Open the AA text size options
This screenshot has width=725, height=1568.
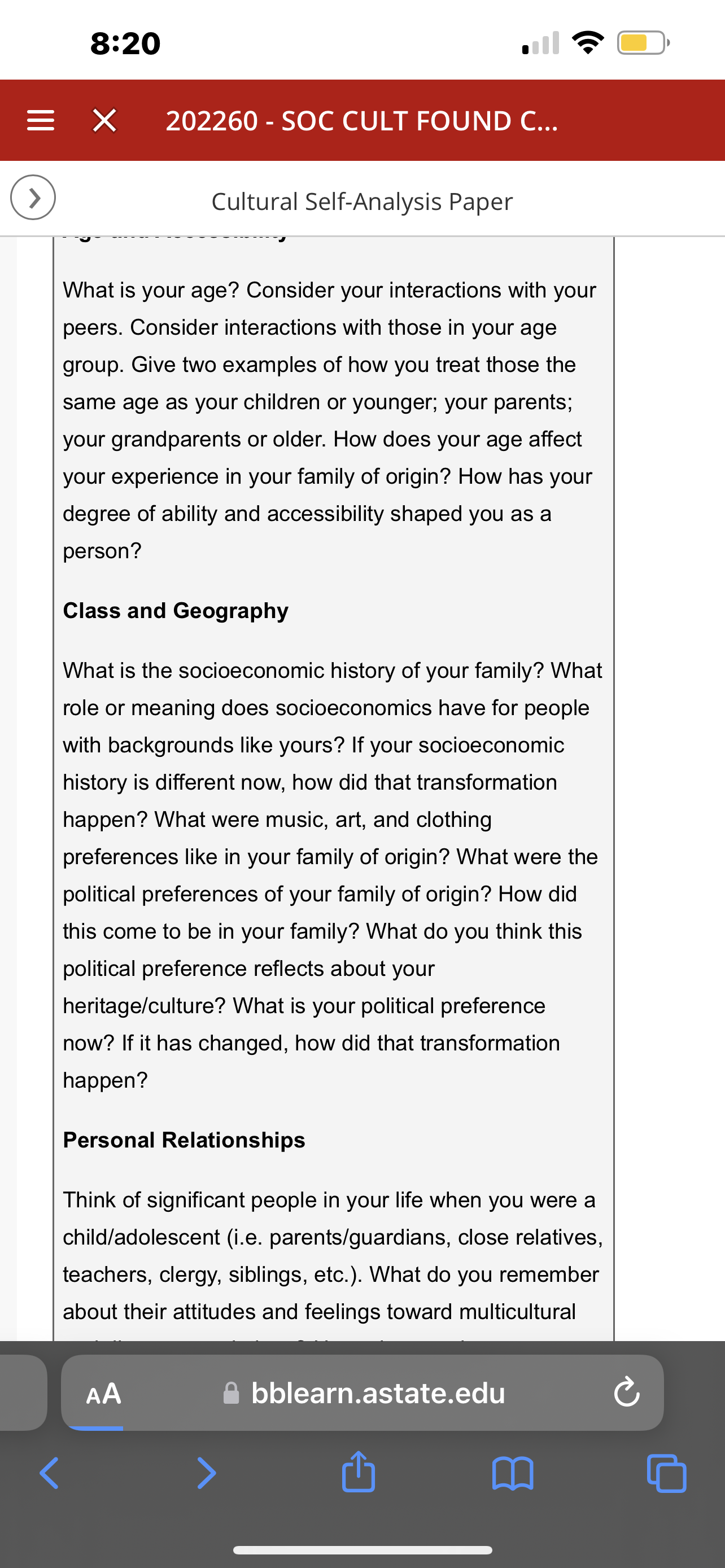point(103,1393)
